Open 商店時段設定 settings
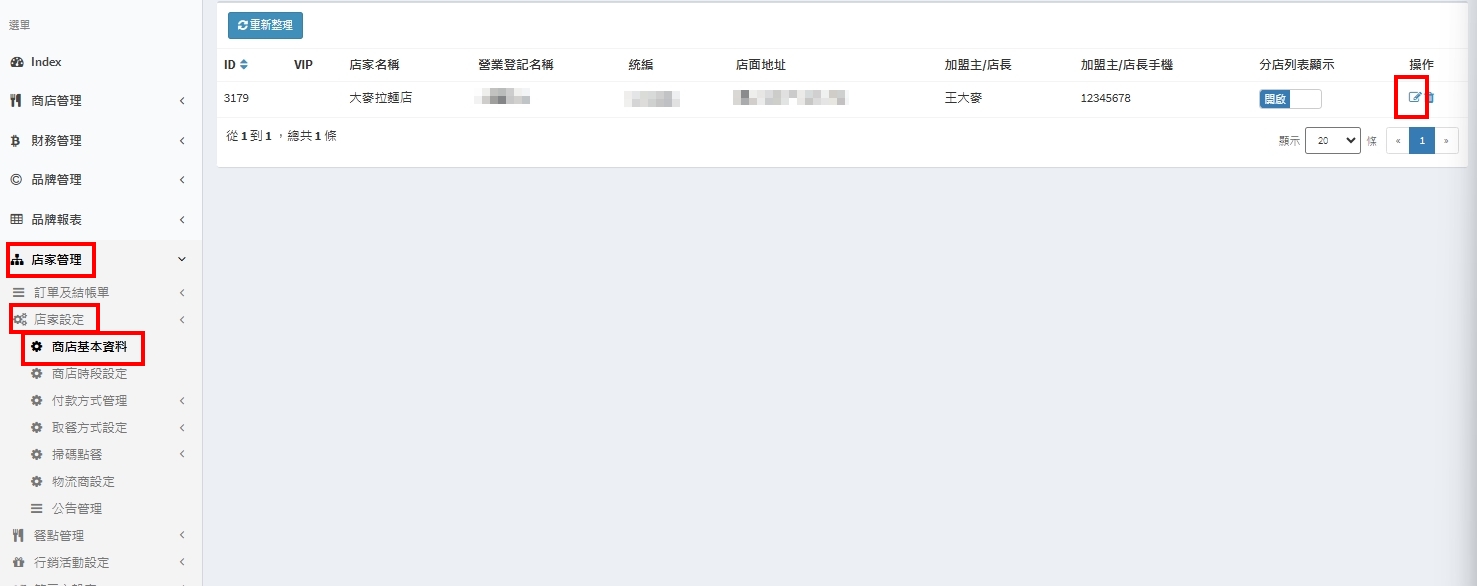Viewport: 1477px width, 586px height. tap(89, 374)
